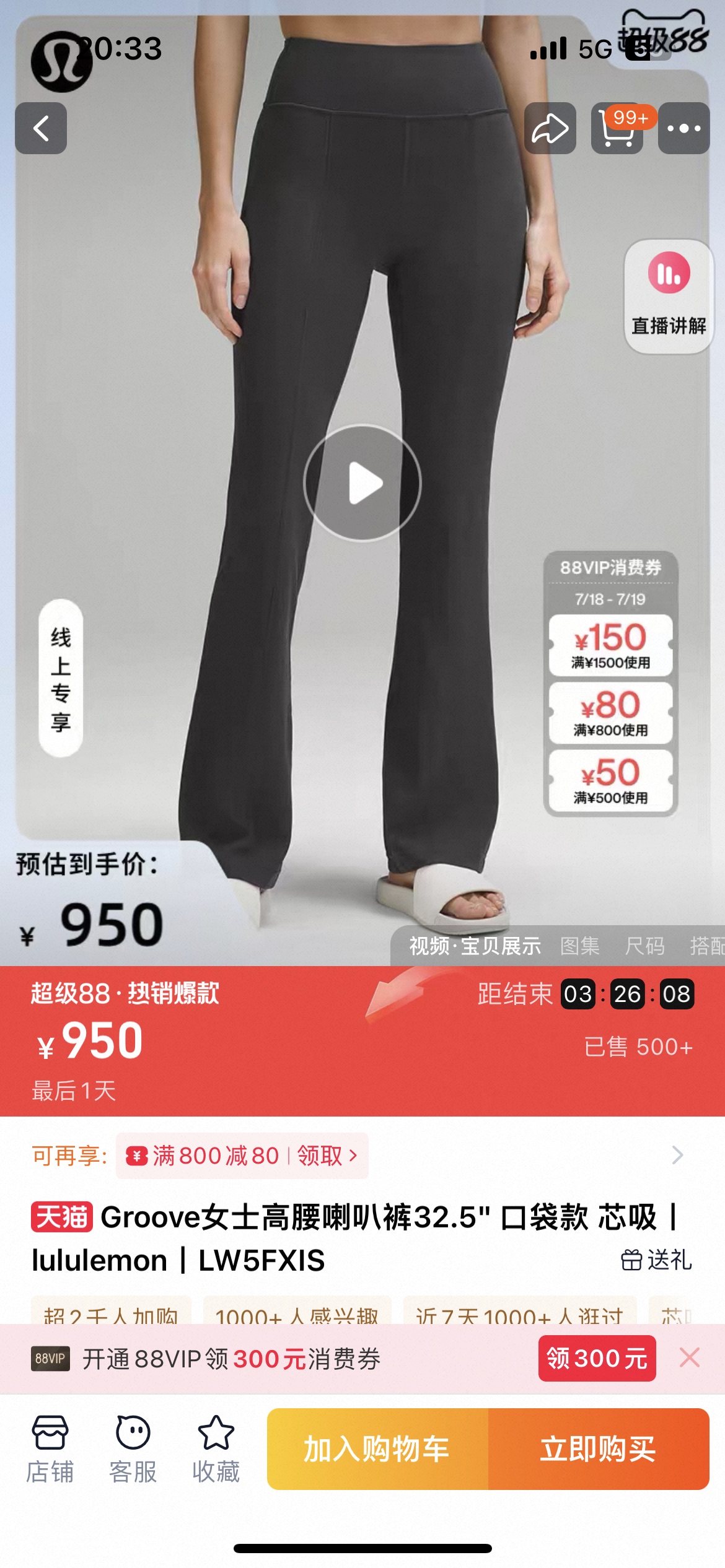Play the product video

tap(362, 482)
